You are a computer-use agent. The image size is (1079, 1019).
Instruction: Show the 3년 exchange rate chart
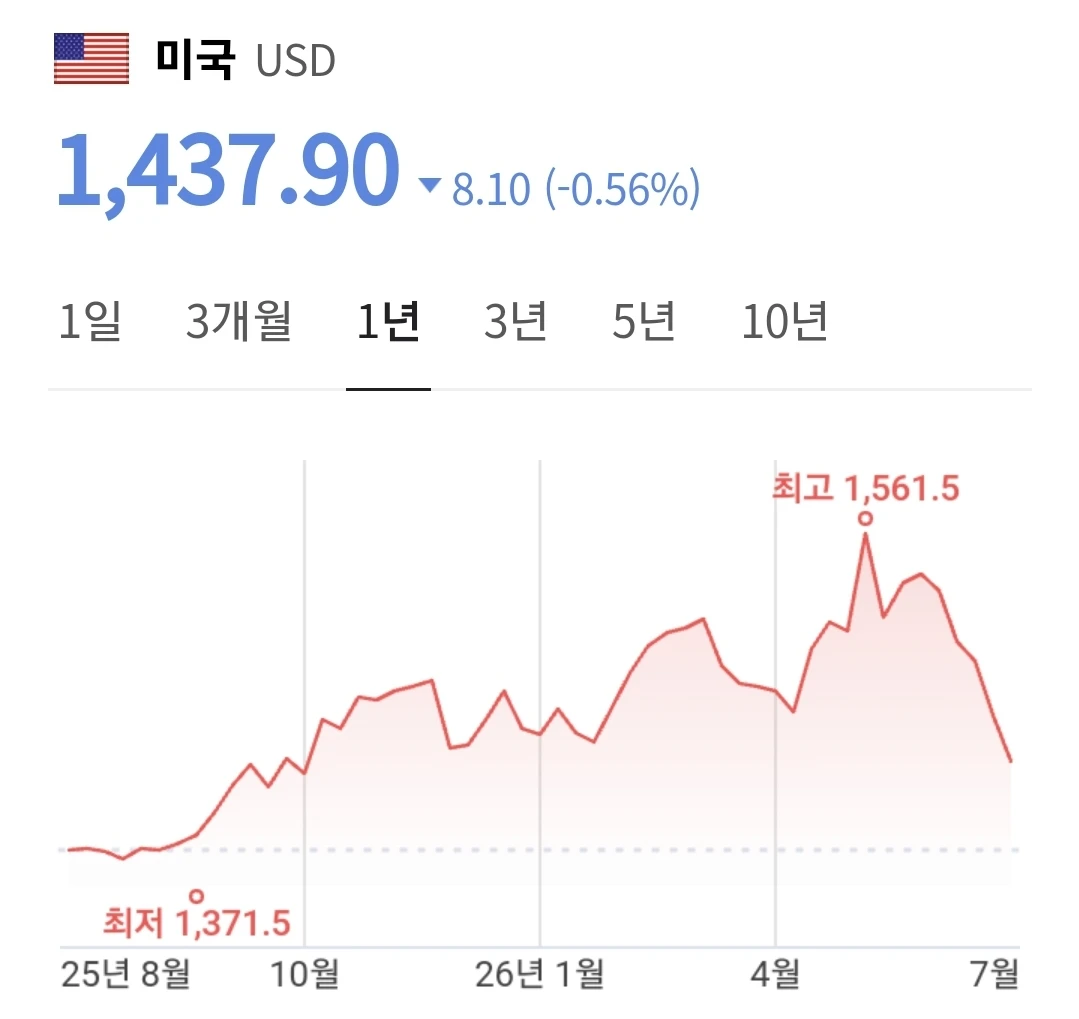[x=515, y=321]
